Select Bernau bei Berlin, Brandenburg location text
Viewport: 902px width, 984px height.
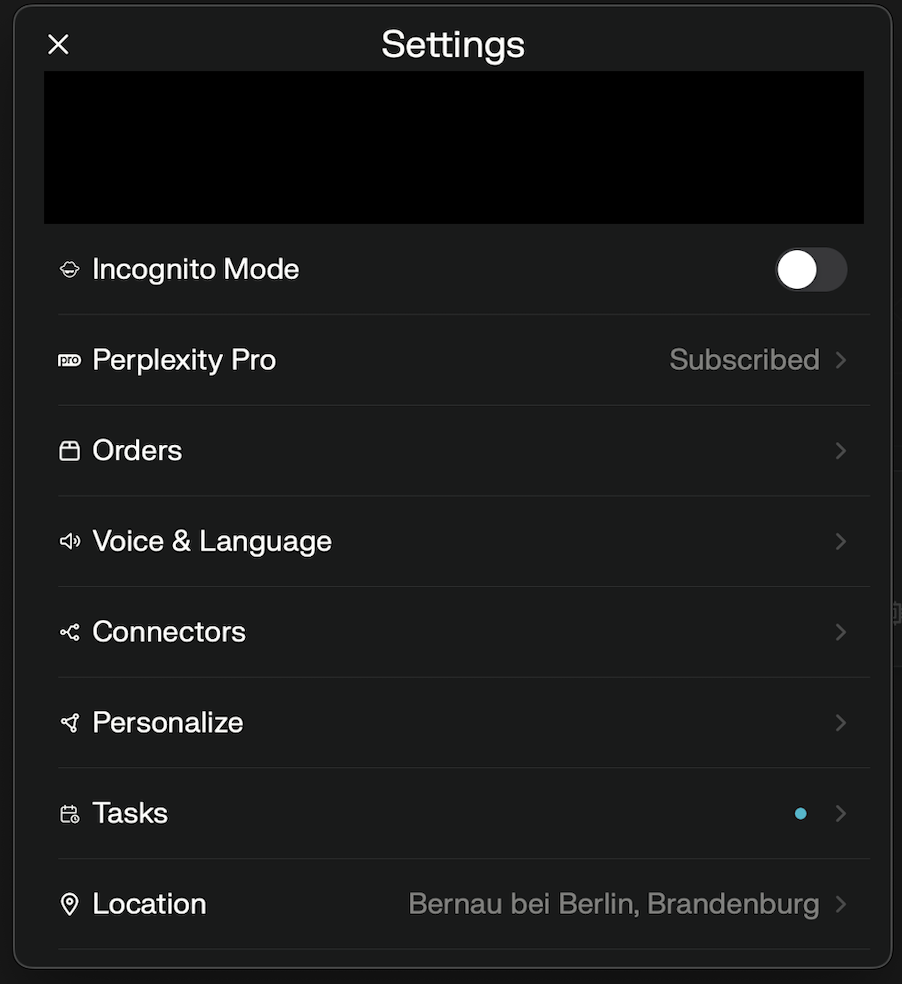613,904
